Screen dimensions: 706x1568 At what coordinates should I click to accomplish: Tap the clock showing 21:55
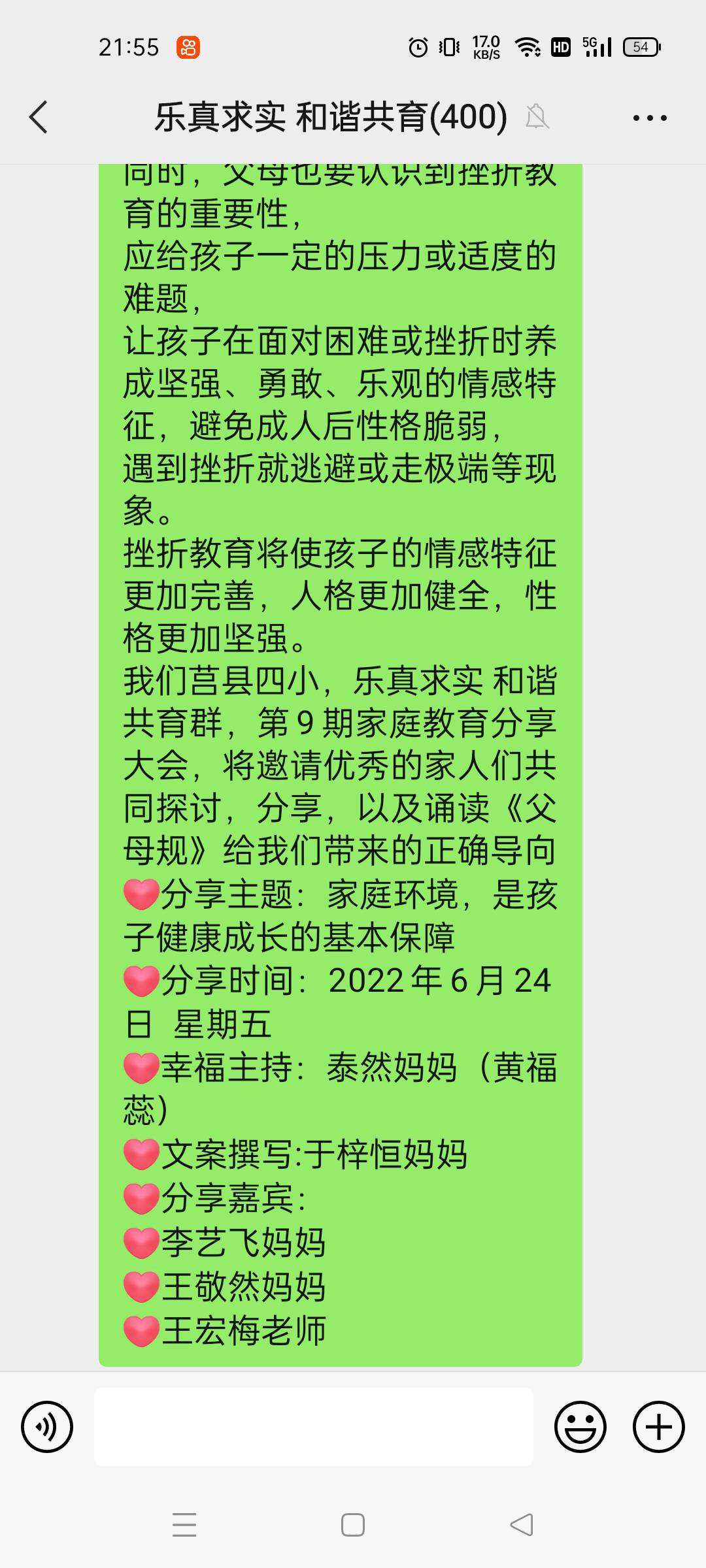pyautogui.click(x=128, y=46)
